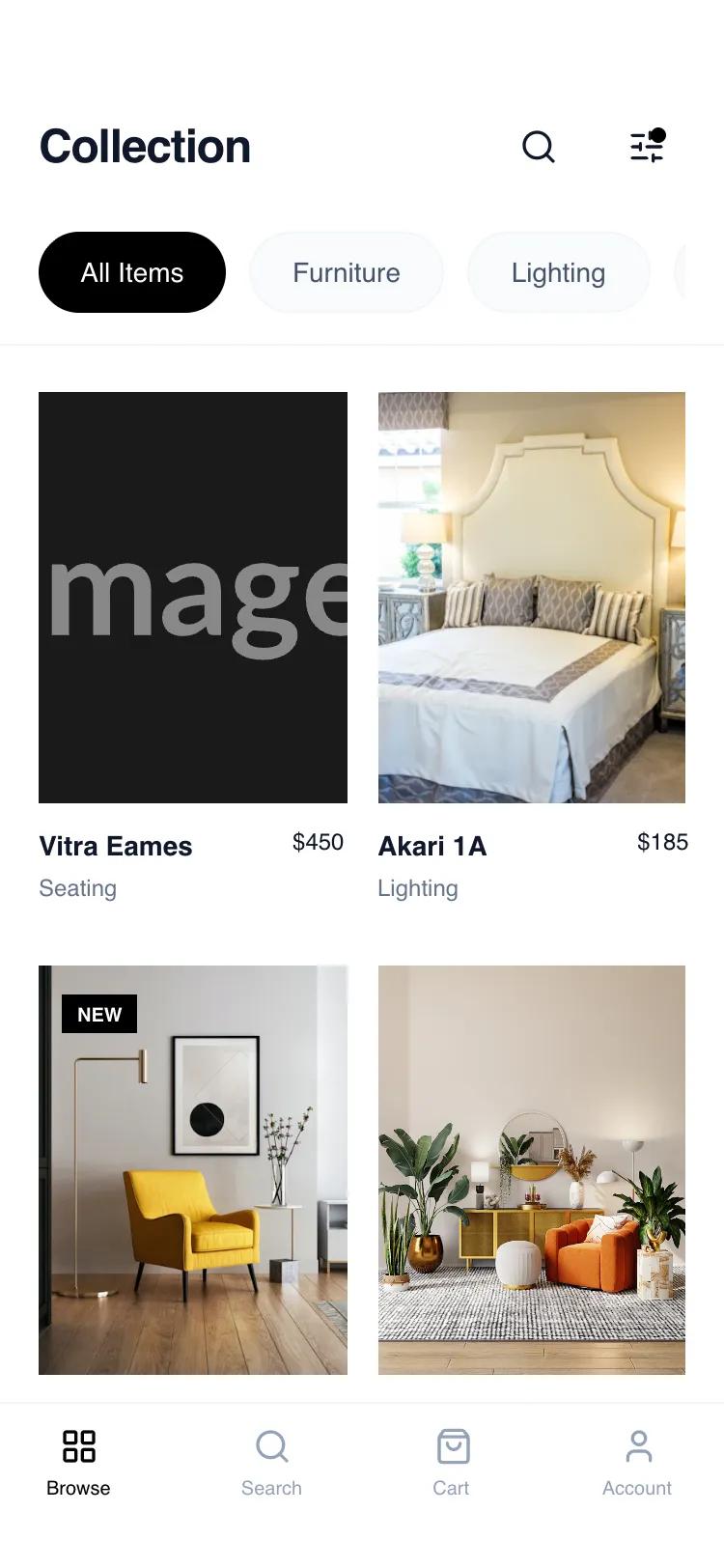Switch to the Browse tab
Image resolution: width=724 pixels, height=1568 pixels.
point(78,1462)
